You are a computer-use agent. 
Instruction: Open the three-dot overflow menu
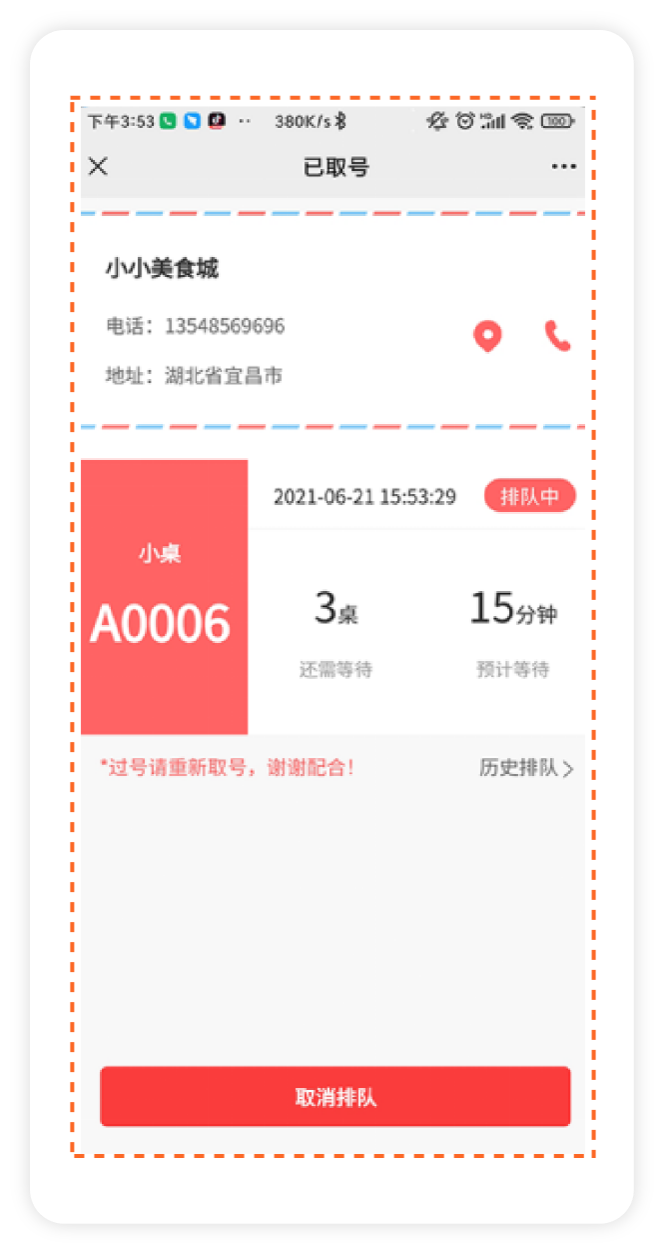click(x=564, y=167)
